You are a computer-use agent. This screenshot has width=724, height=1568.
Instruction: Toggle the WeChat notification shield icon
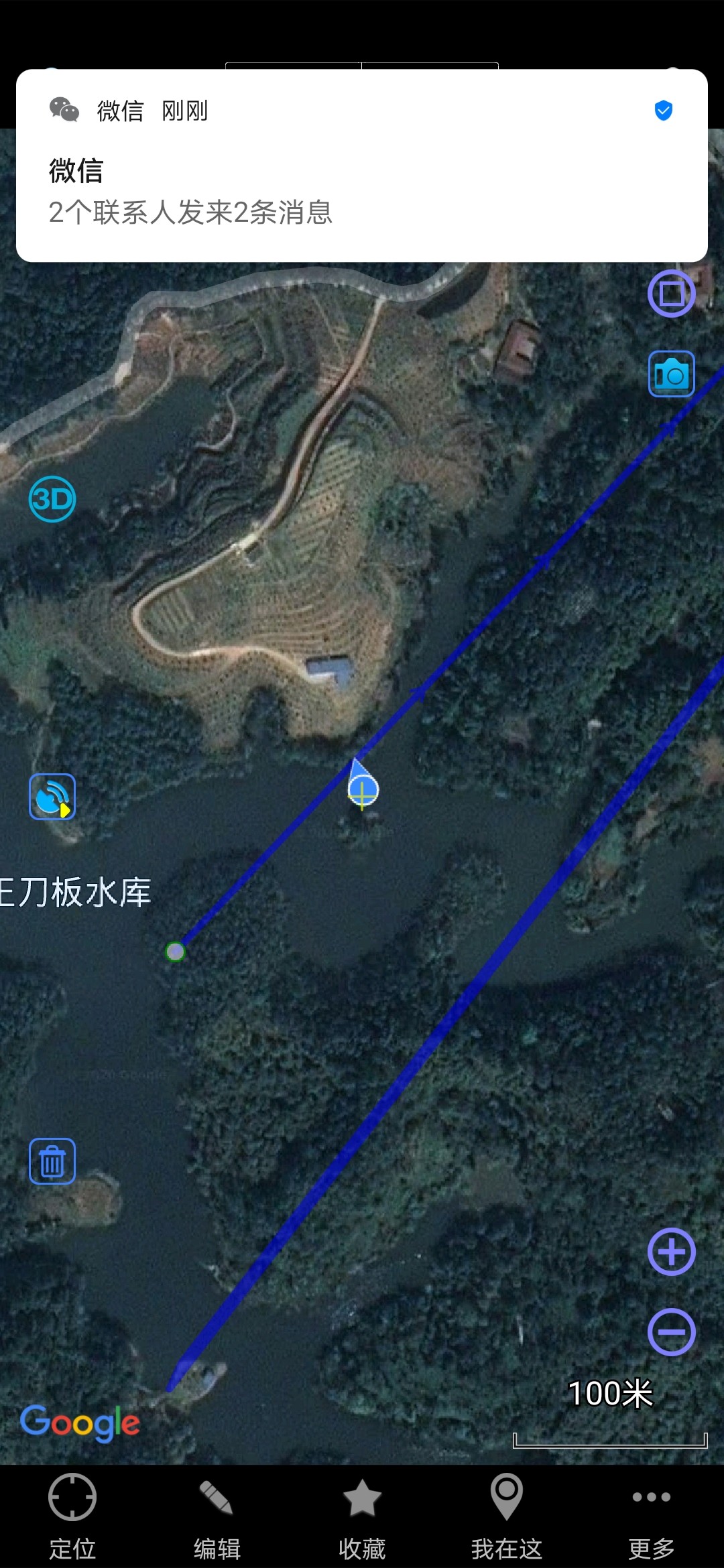663,111
